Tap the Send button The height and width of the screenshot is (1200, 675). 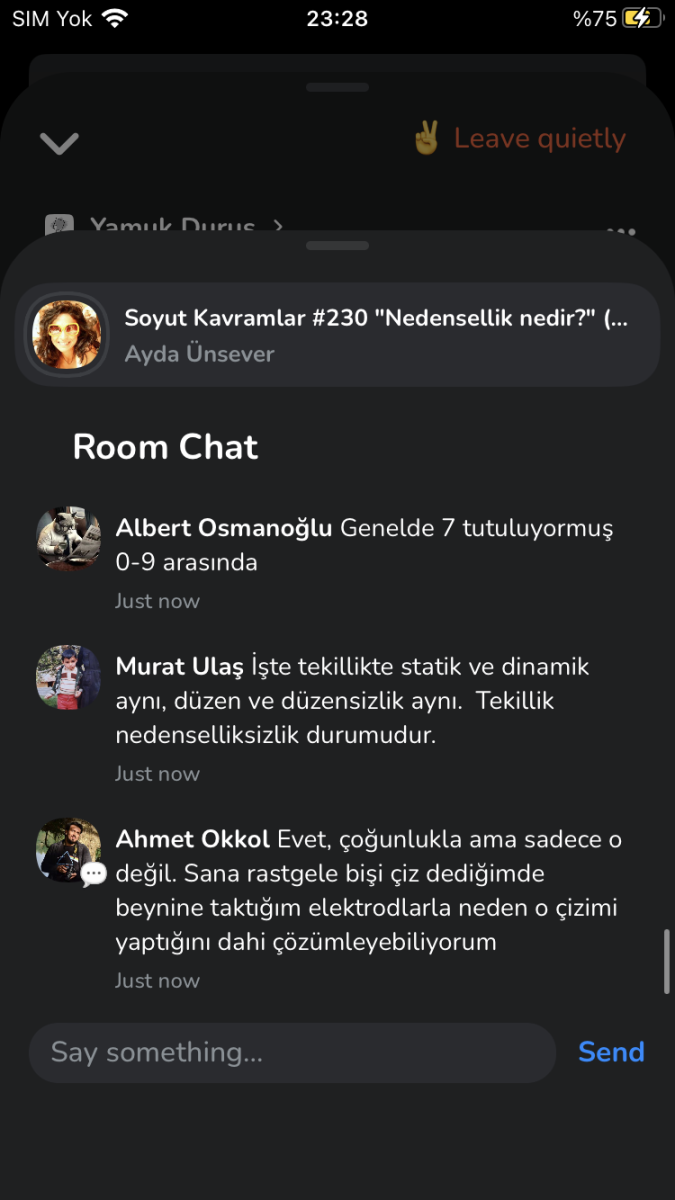pos(610,1052)
